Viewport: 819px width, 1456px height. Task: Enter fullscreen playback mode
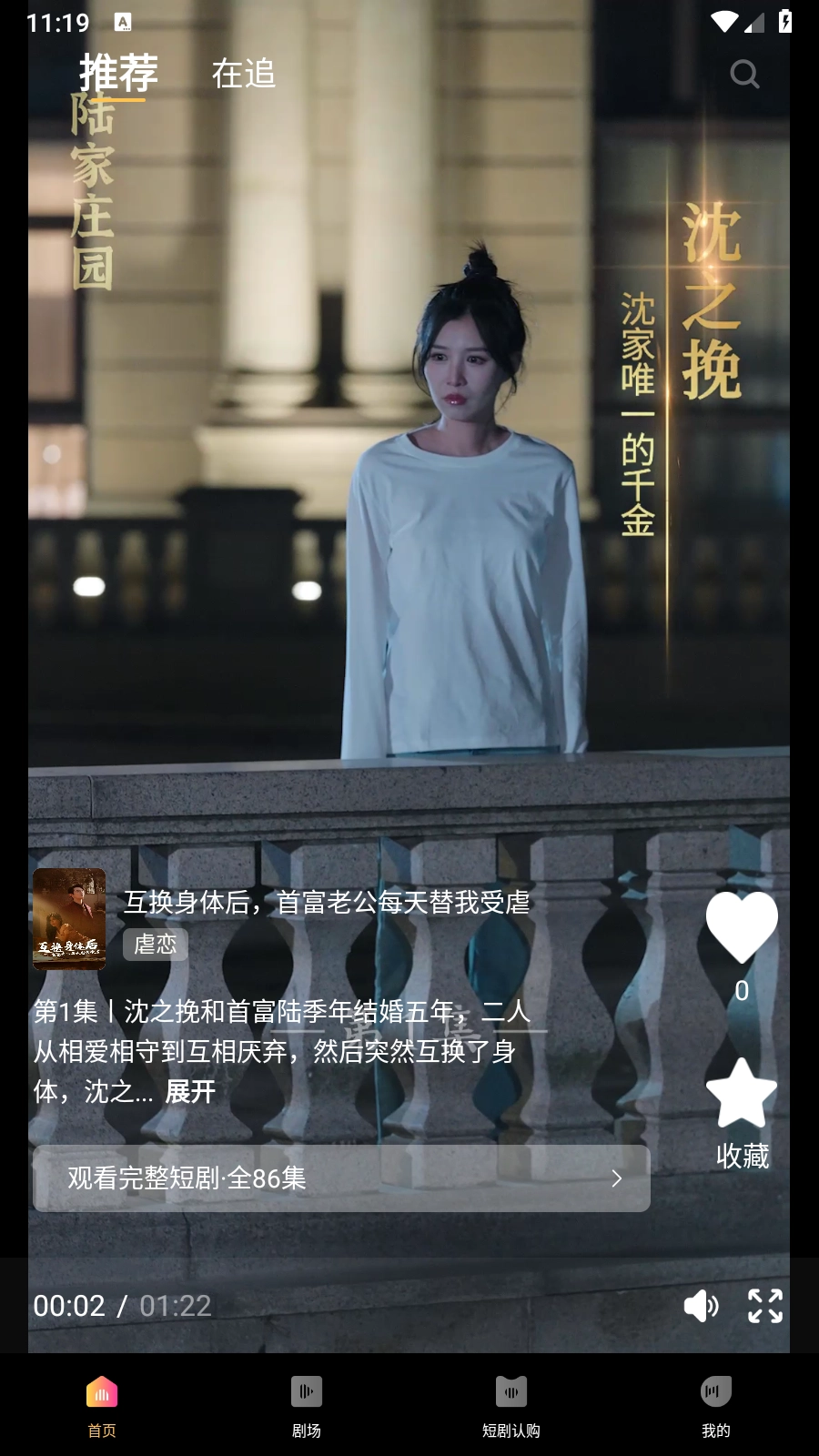tap(765, 1306)
